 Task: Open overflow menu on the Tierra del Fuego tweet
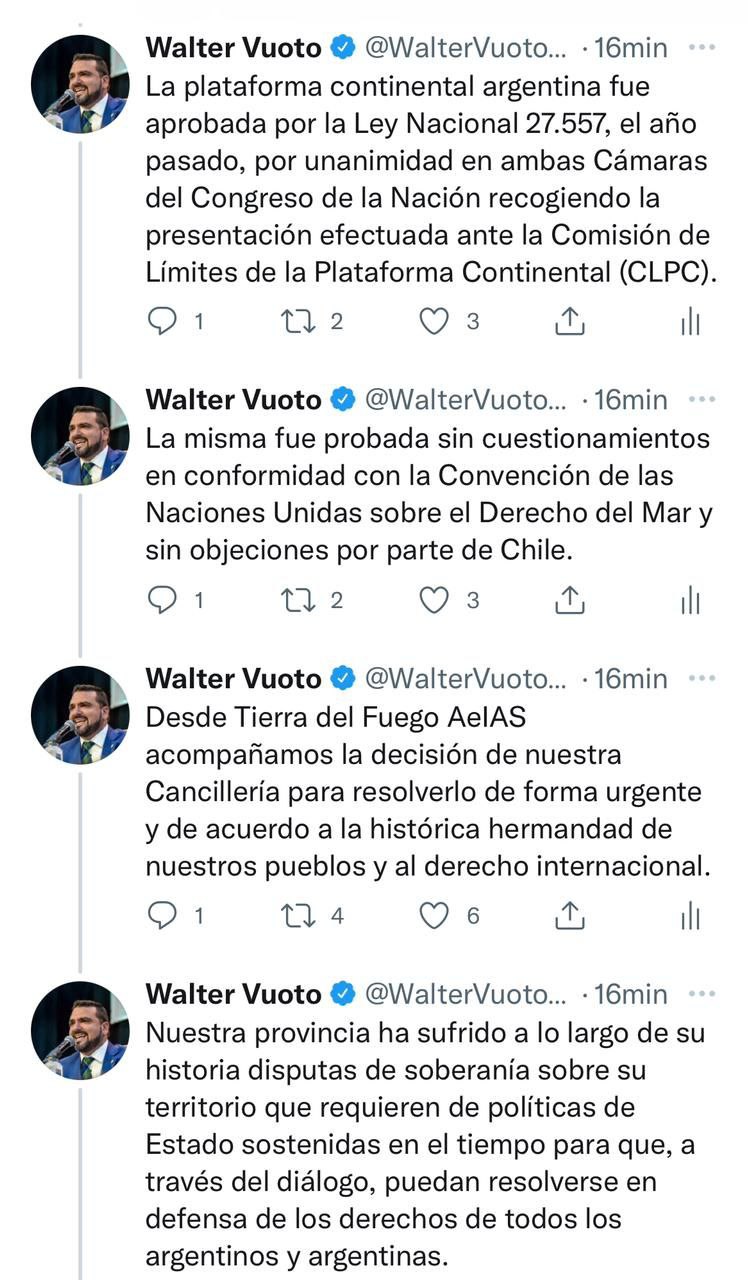pyautogui.click(x=703, y=679)
